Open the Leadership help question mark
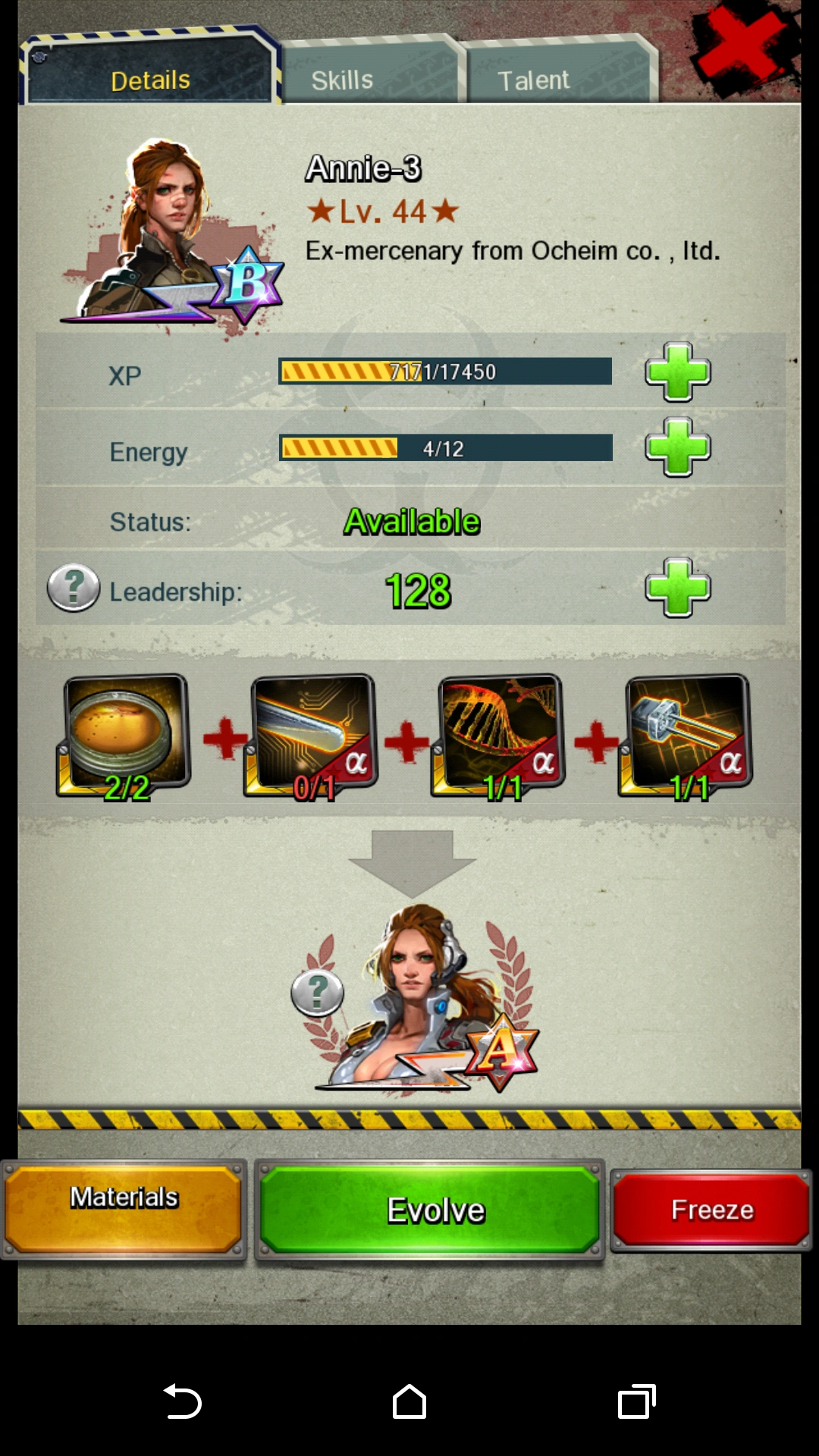Viewport: 819px width, 1456px height. pyautogui.click(x=74, y=588)
